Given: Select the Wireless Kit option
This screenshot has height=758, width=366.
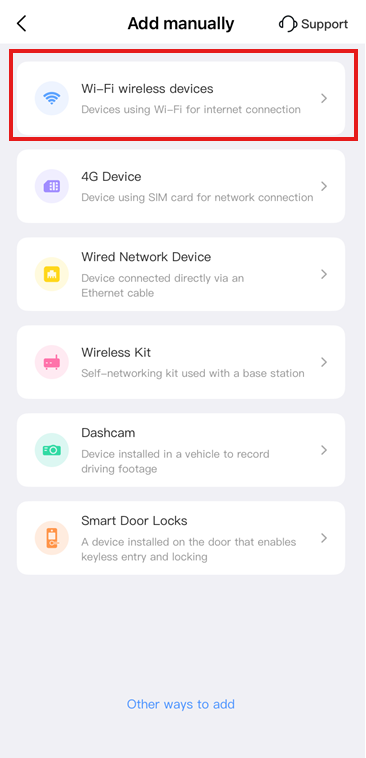Looking at the screenshot, I should 181,363.
